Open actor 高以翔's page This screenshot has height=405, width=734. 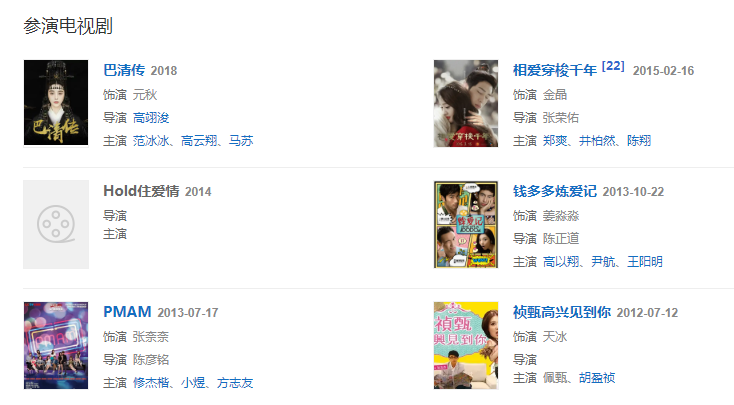pos(561,262)
